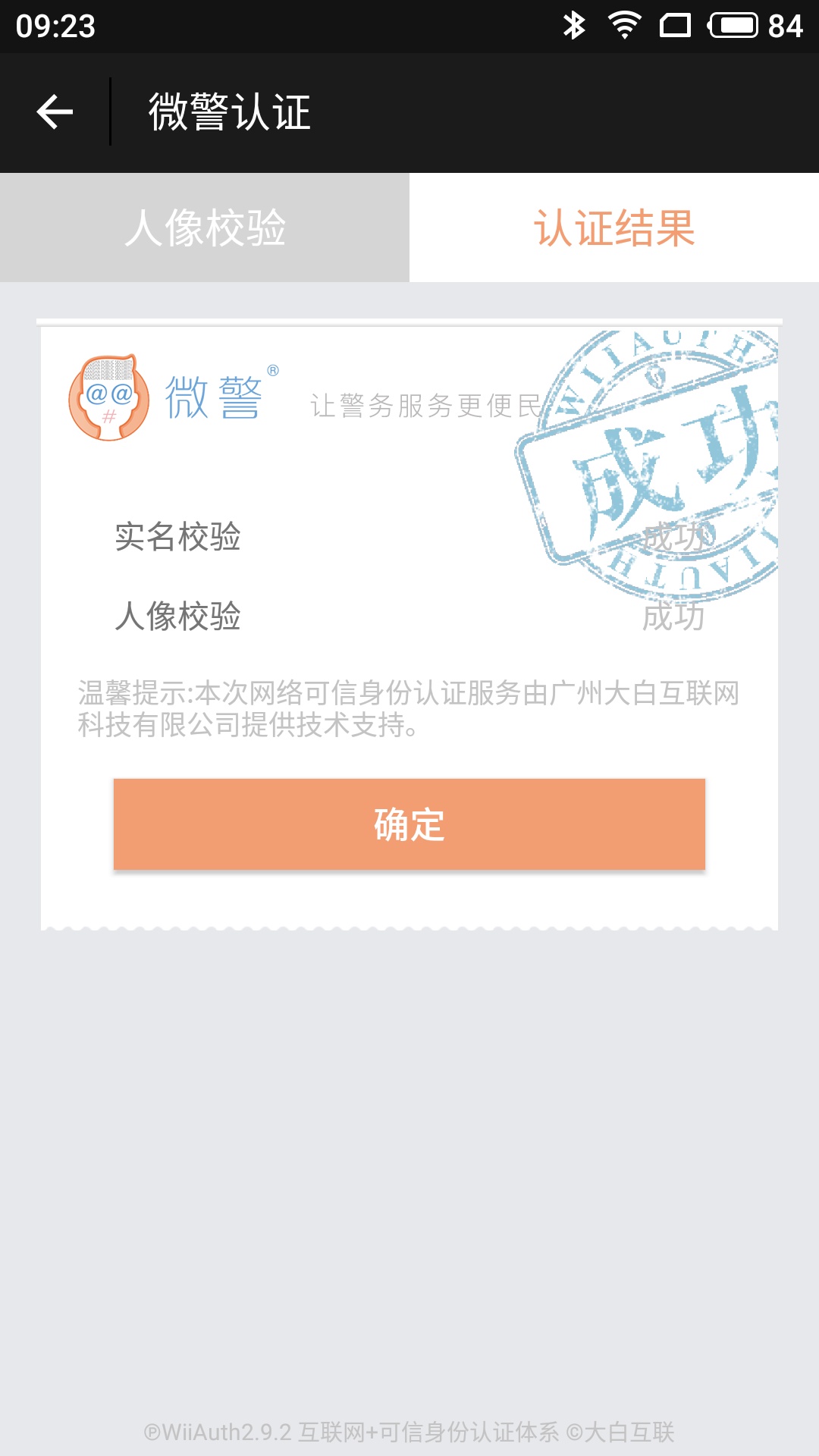Screen dimensions: 819x1456
Task: Switch to the 人像校验 tab
Action: coord(205,227)
